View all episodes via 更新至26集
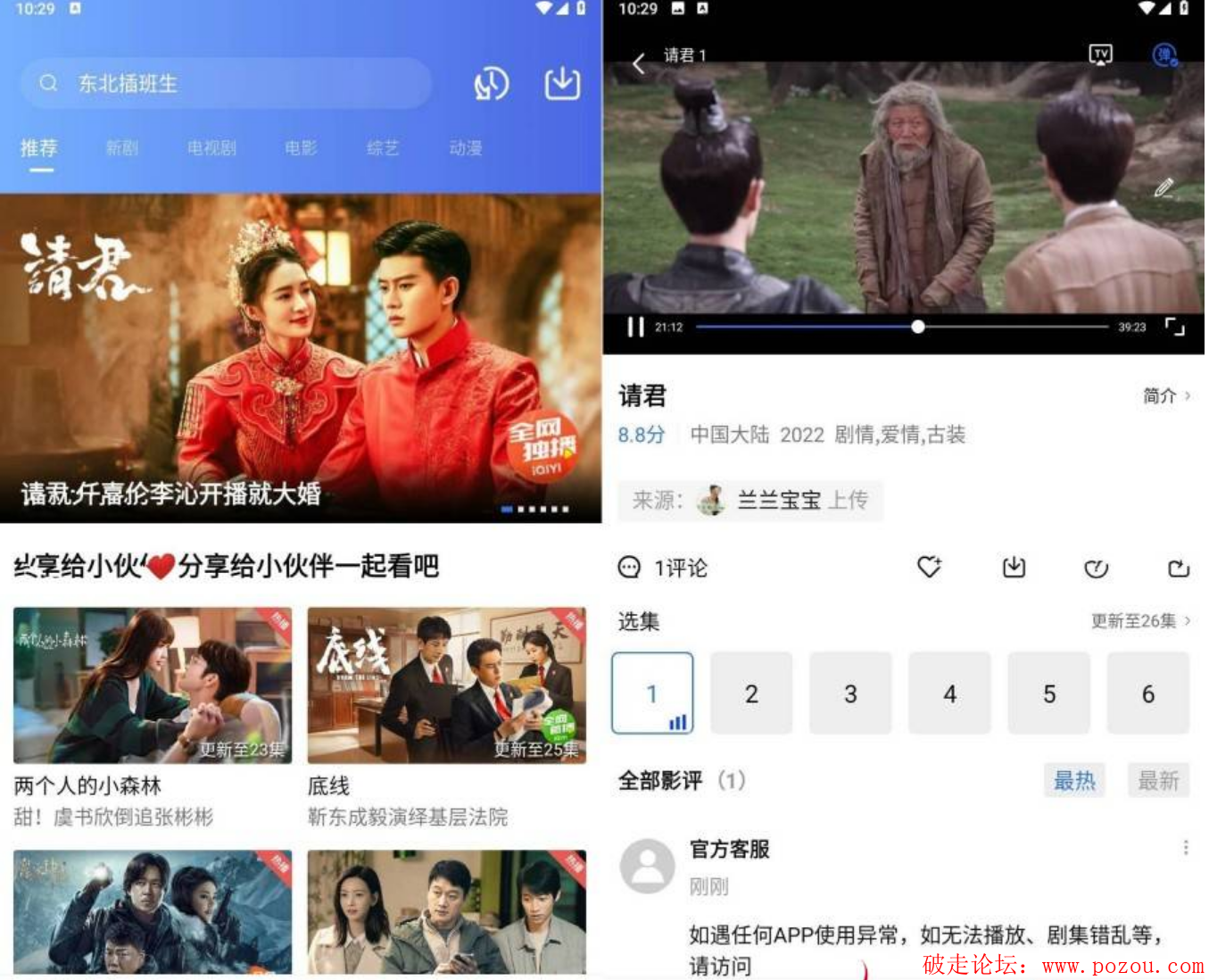This screenshot has height=980, width=1209. pyautogui.click(x=1139, y=621)
